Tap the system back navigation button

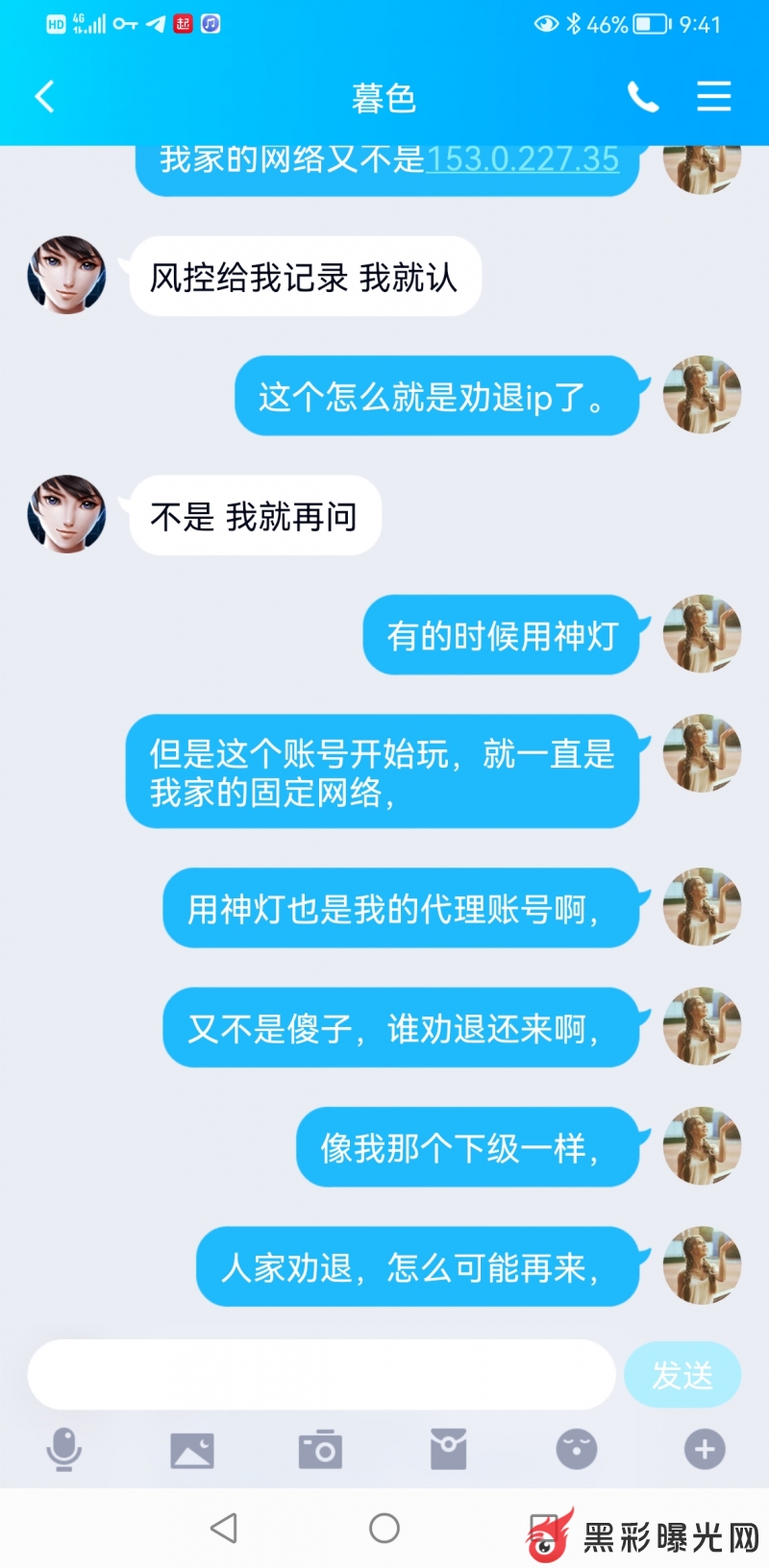(224, 1528)
